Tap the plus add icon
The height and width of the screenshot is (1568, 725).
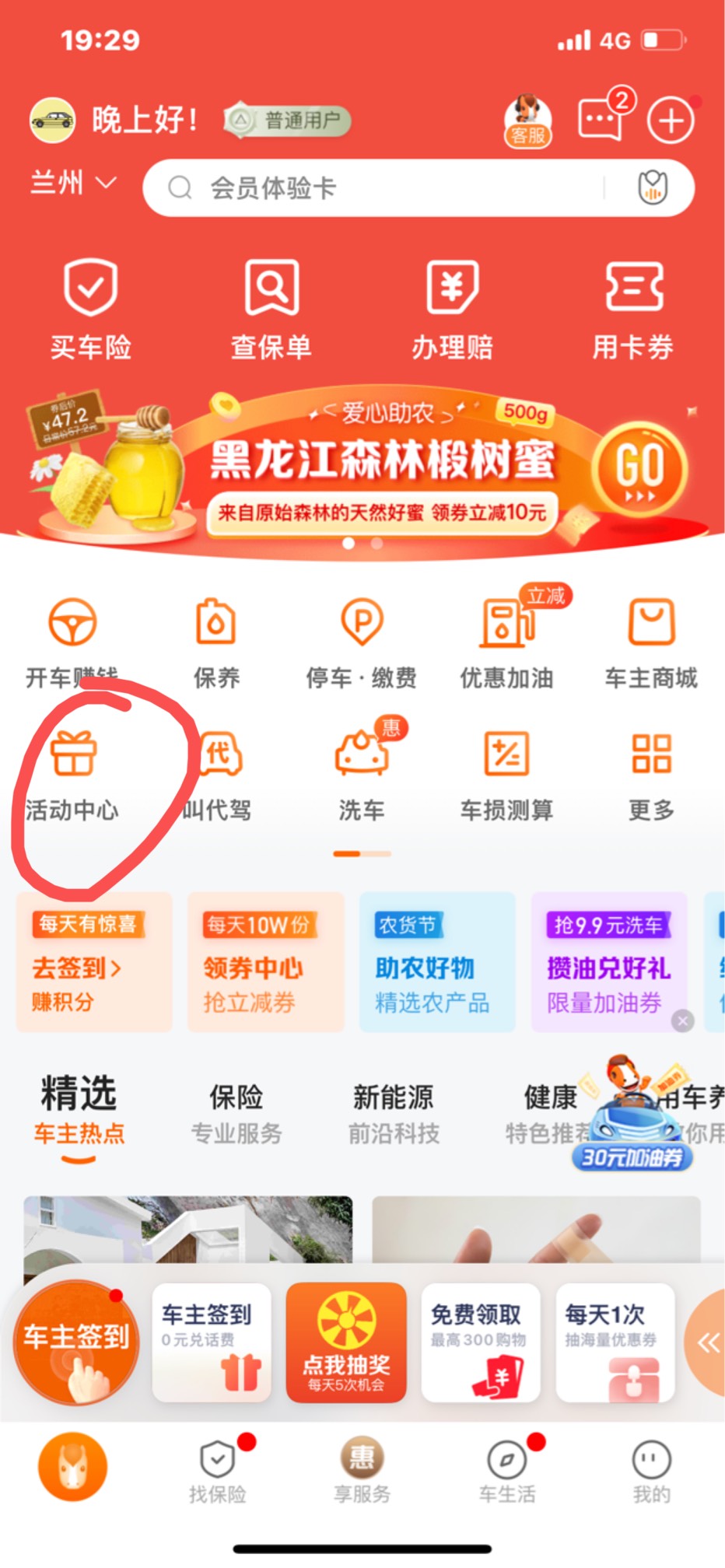coord(670,121)
